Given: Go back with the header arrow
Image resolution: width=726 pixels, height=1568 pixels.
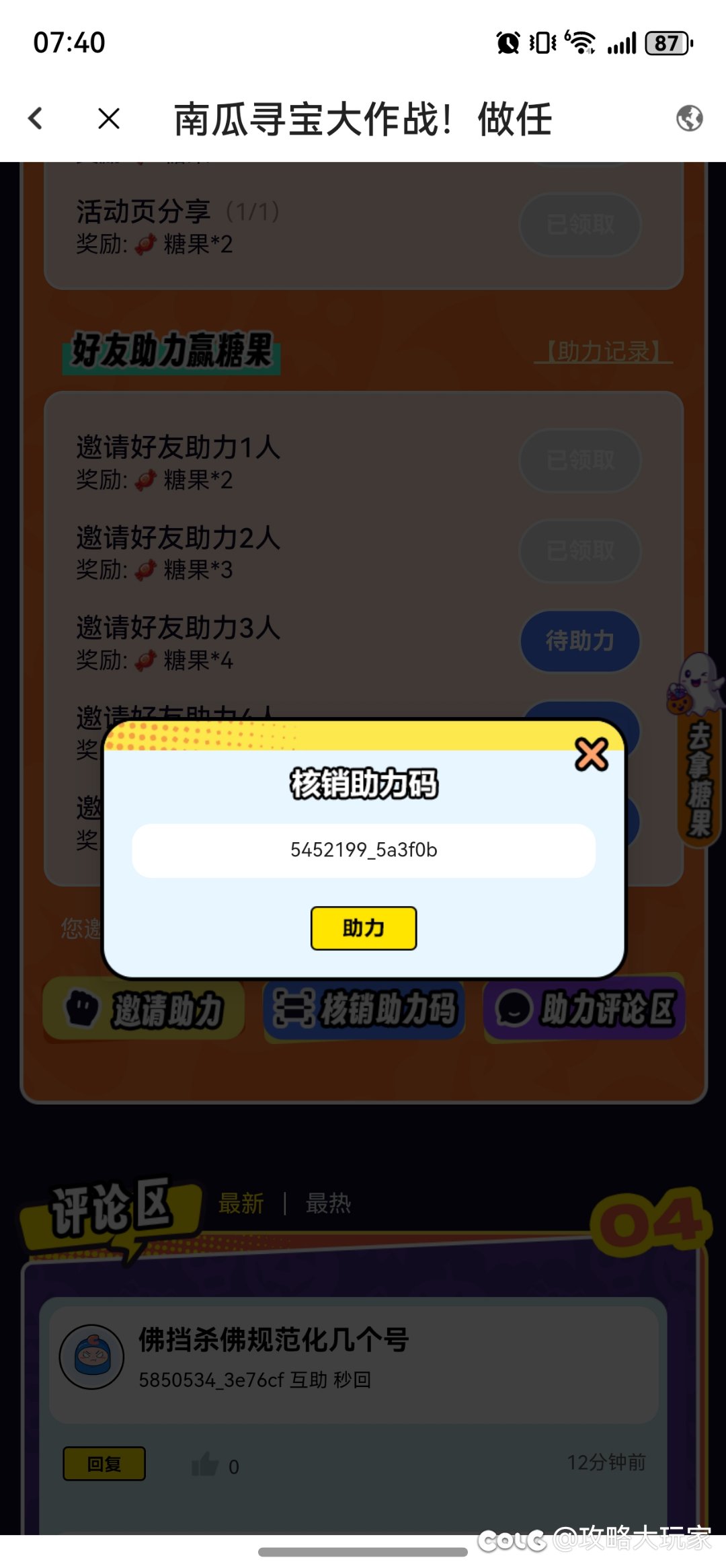Looking at the screenshot, I should pyautogui.click(x=36, y=118).
